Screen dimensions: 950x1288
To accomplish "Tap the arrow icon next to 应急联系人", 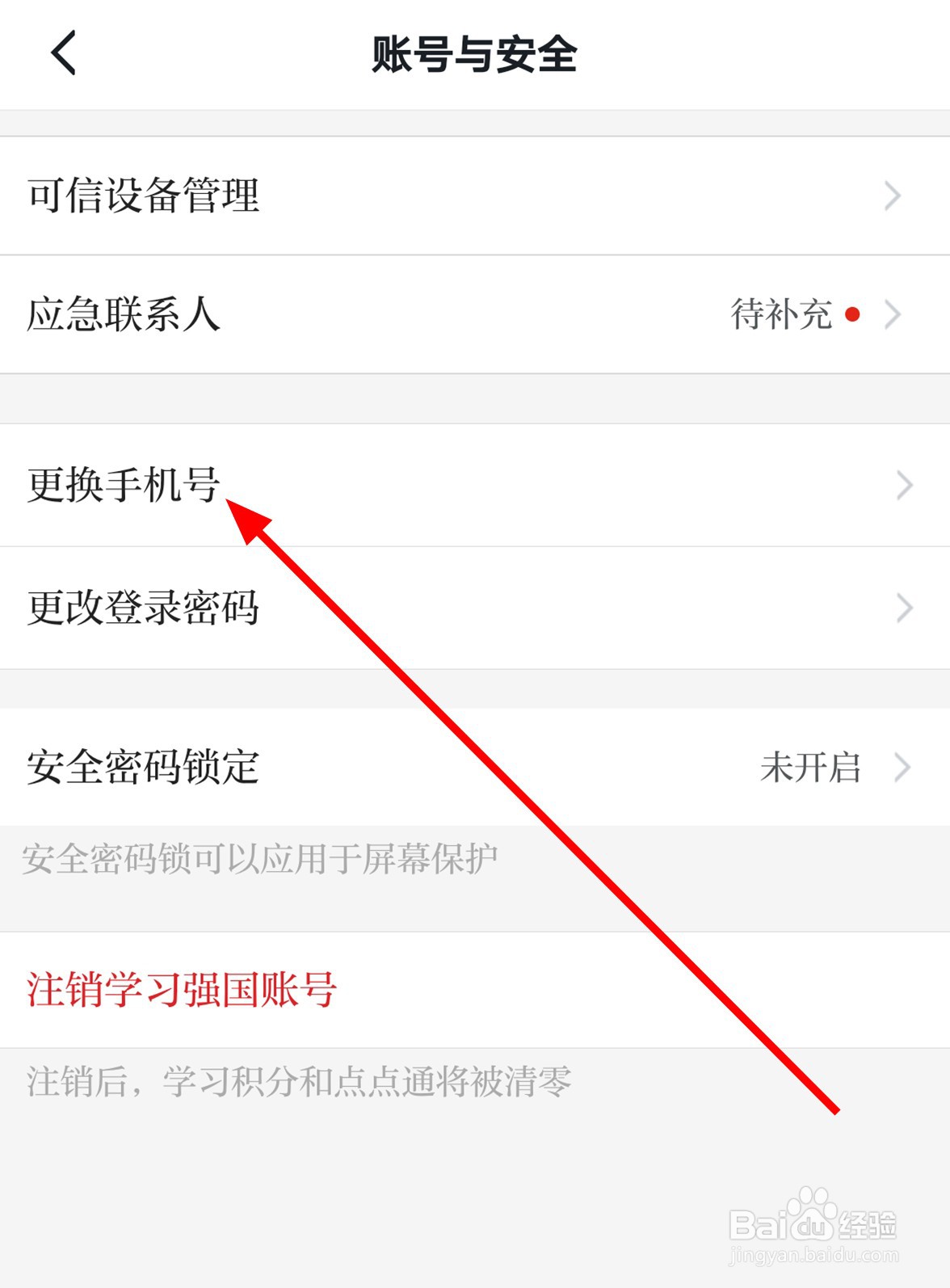I will click(x=893, y=315).
